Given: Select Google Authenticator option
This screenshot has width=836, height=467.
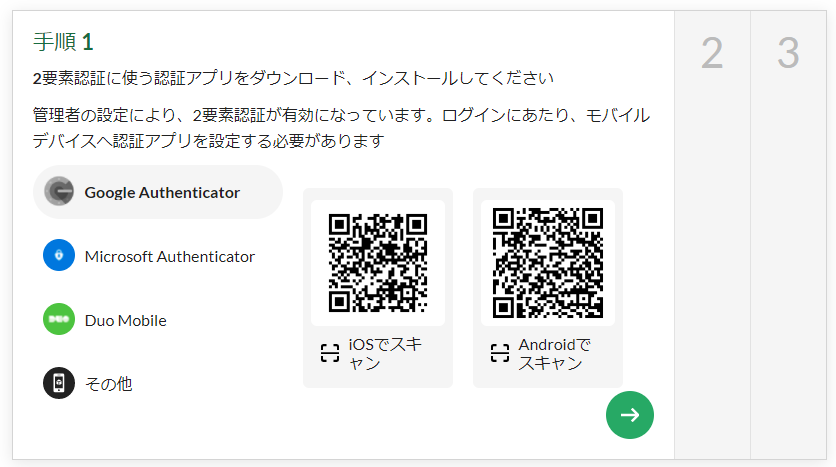Looking at the screenshot, I should tap(158, 192).
